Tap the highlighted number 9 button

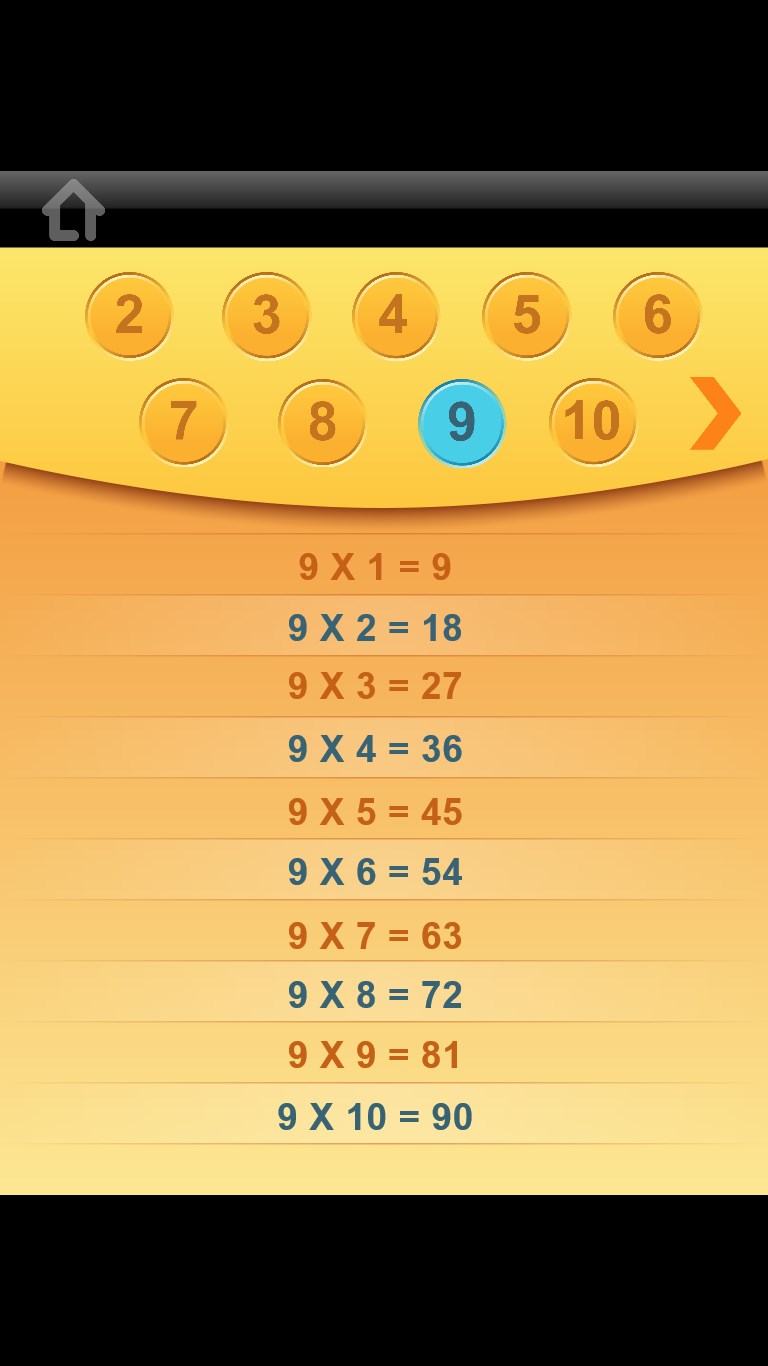[x=461, y=422]
